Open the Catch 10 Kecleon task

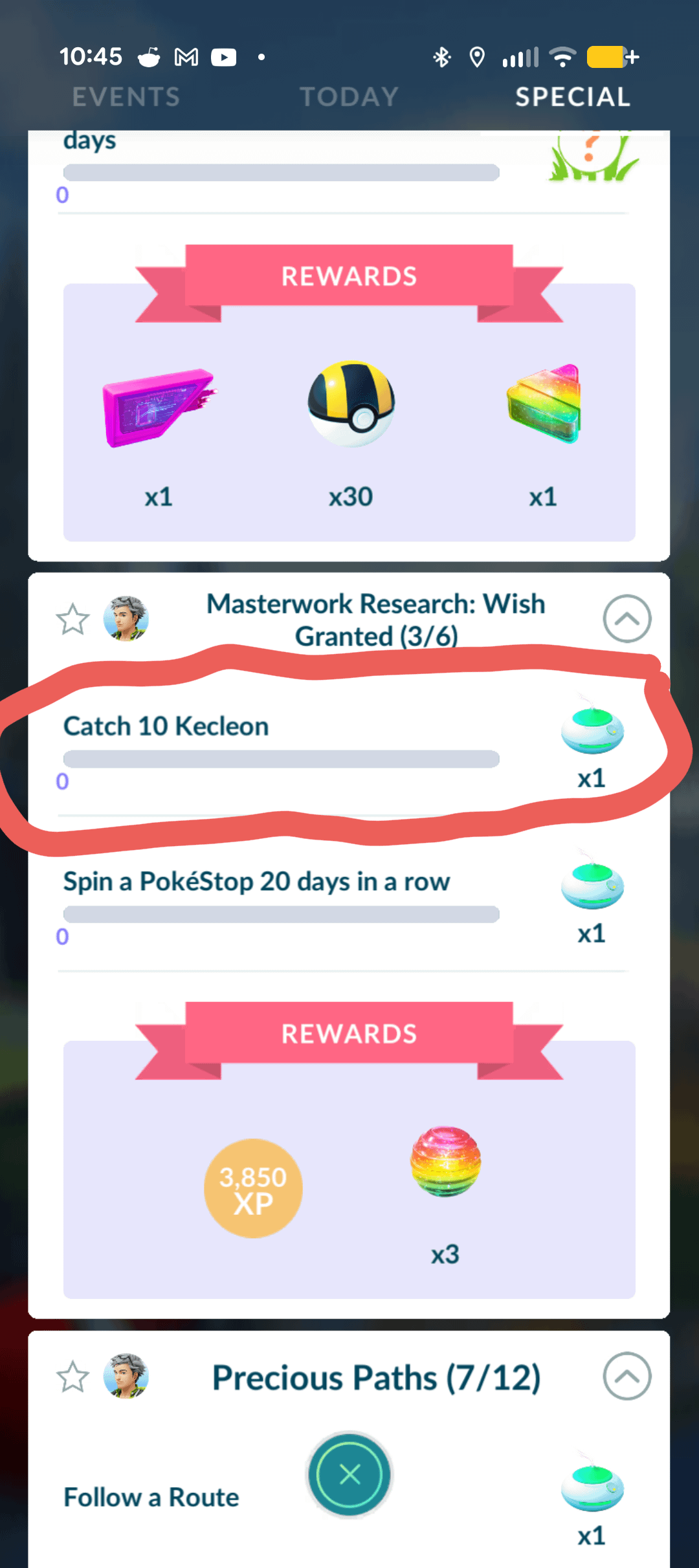pos(166,726)
